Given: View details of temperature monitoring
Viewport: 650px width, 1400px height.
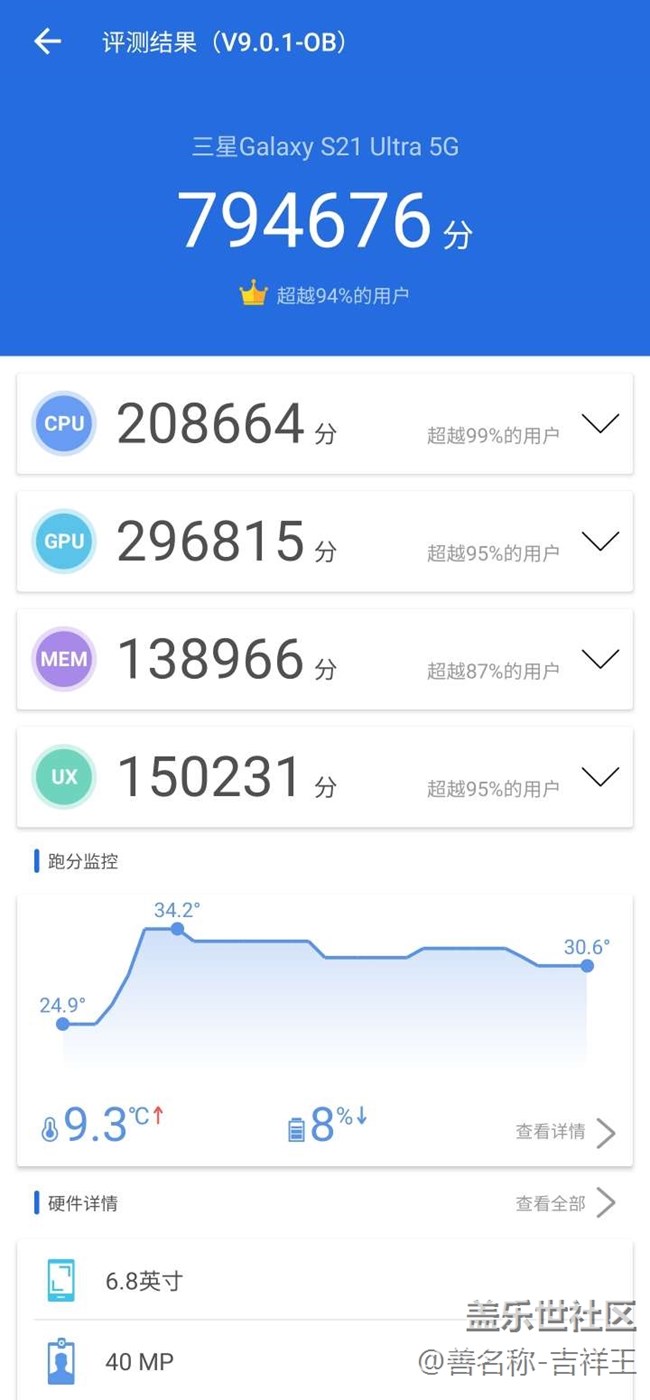Looking at the screenshot, I should [565, 1132].
